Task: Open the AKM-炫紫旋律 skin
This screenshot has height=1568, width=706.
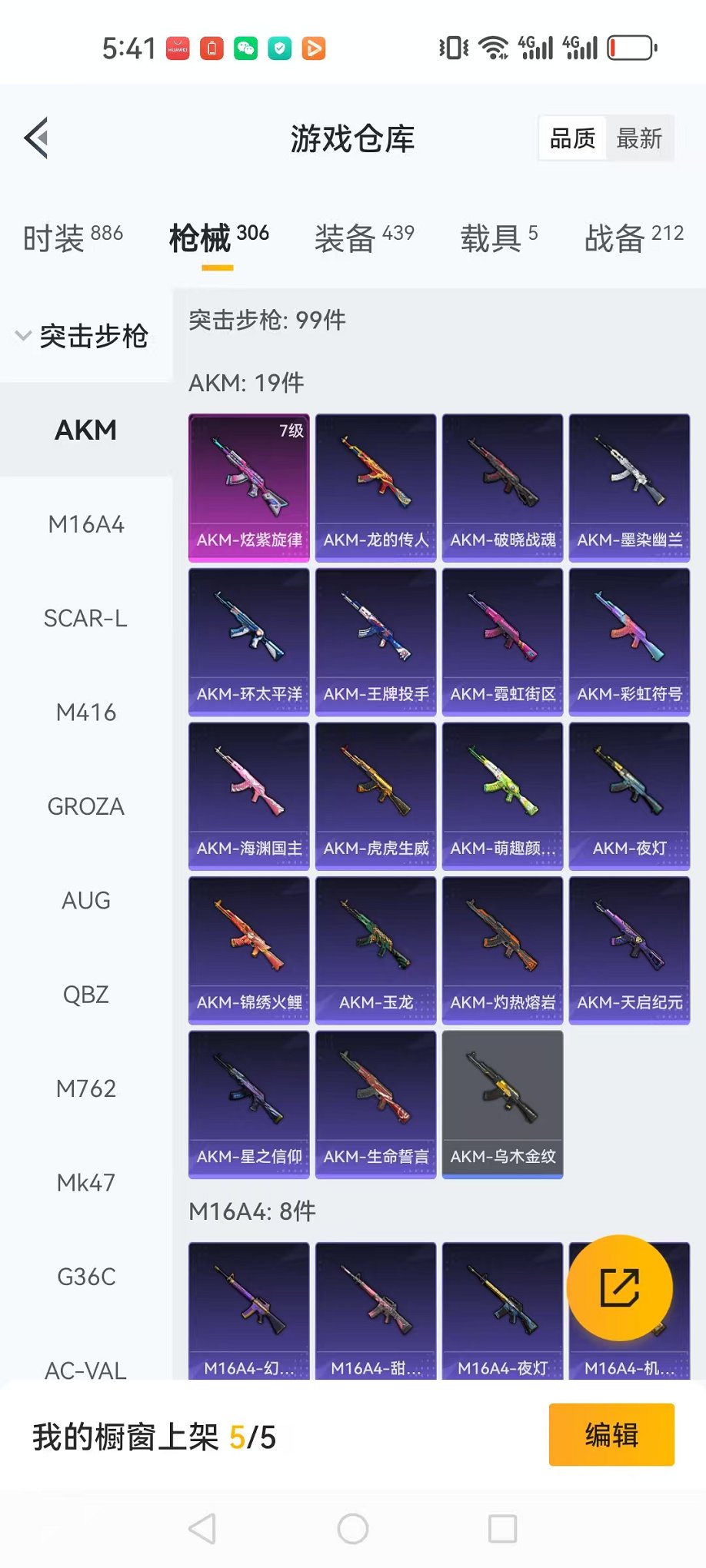Action: pos(249,487)
